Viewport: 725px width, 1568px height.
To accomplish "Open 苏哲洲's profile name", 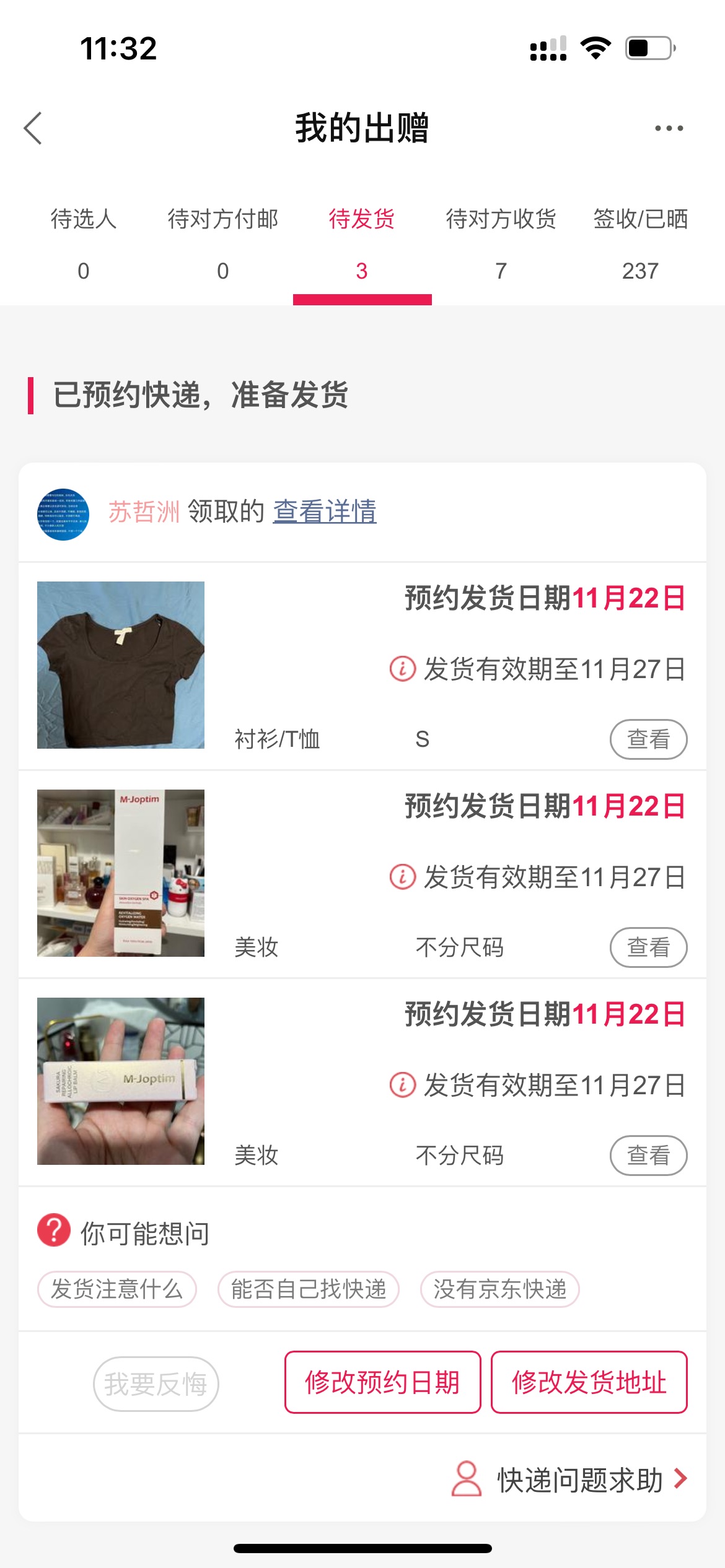I will click(x=144, y=512).
